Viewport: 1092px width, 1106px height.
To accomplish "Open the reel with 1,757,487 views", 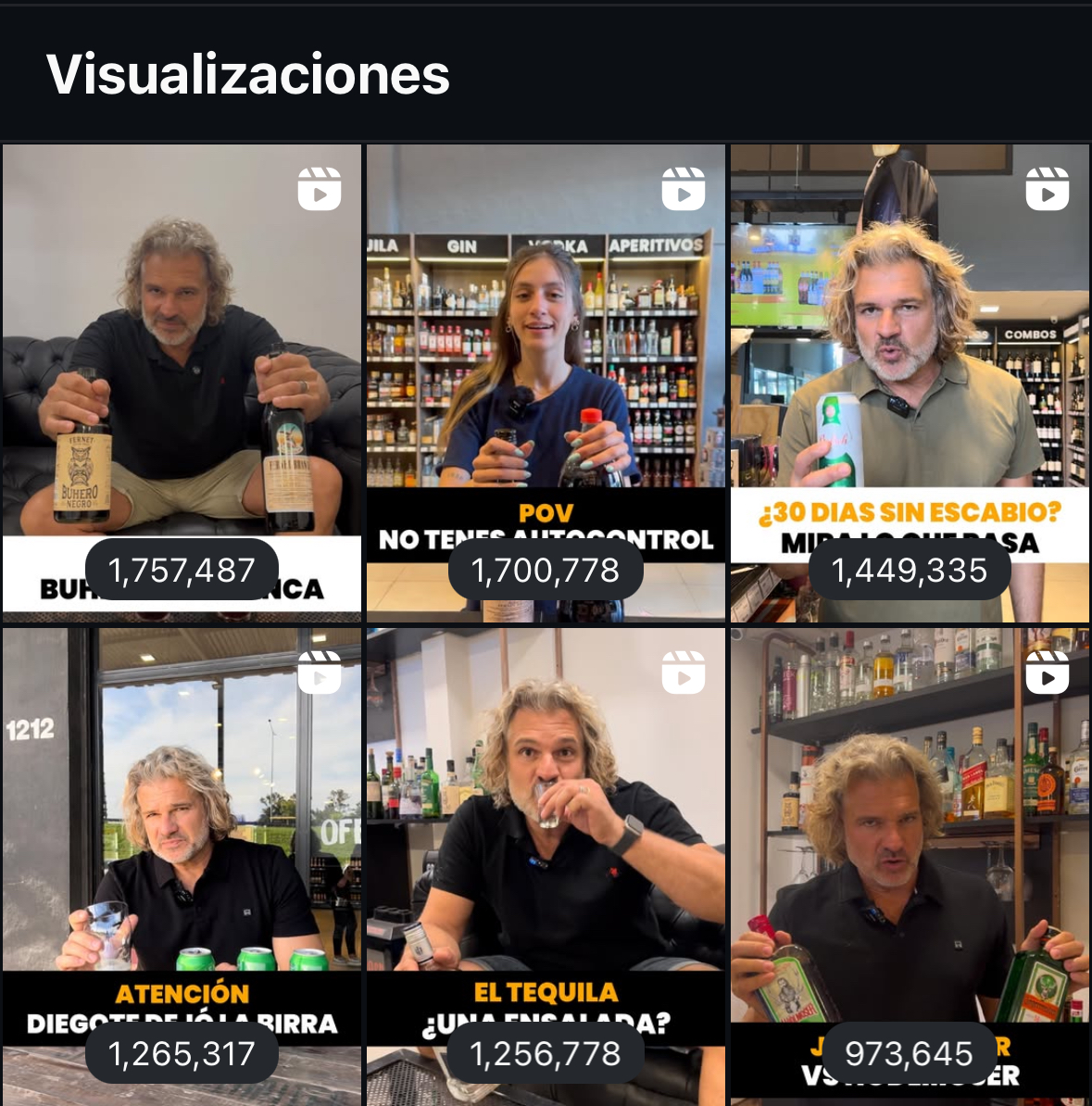I will (x=182, y=371).
